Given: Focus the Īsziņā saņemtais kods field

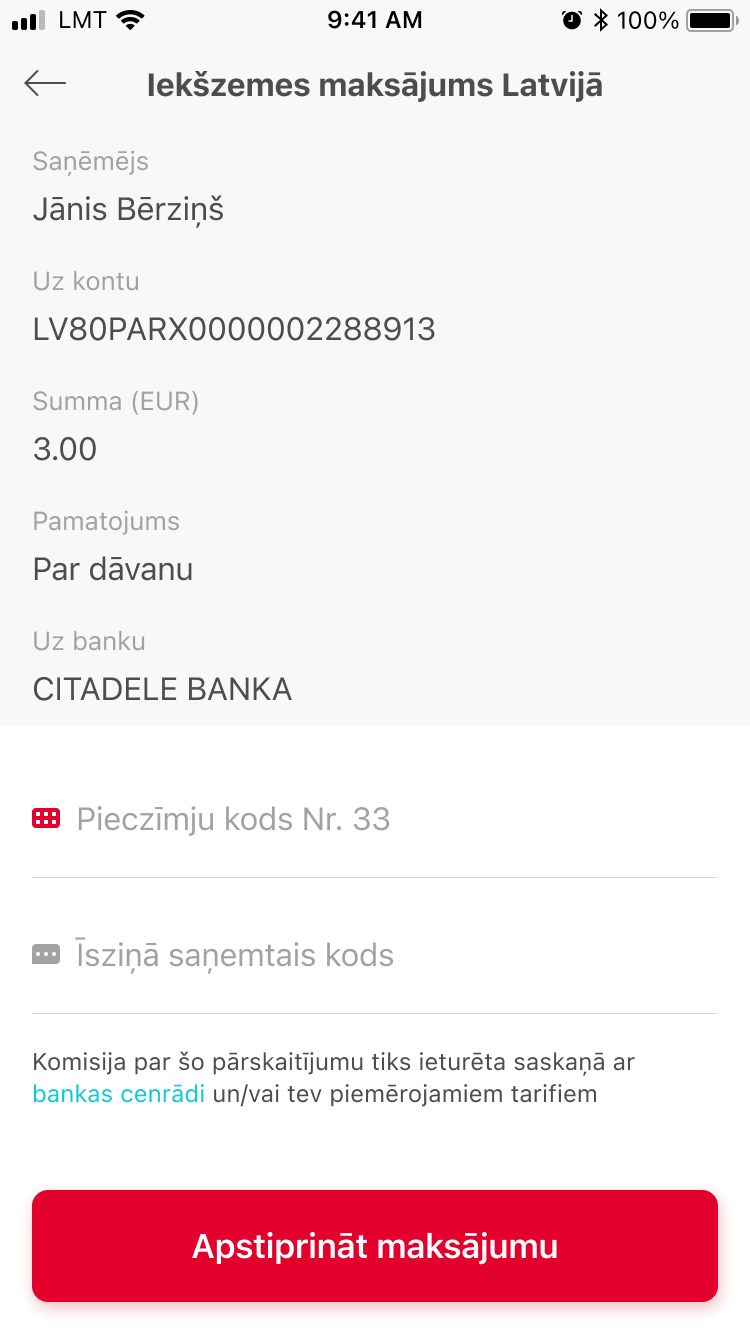Looking at the screenshot, I should coord(375,955).
